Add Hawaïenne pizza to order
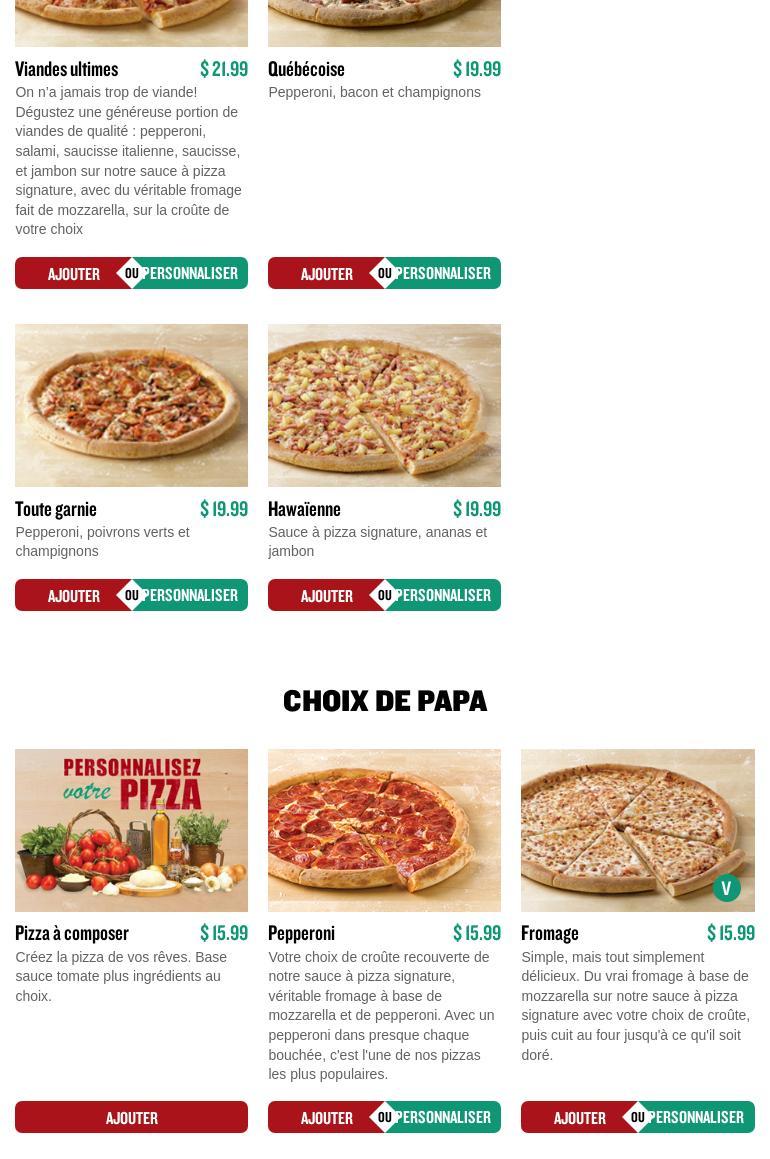The width and height of the screenshot is (770, 1159). click(x=325, y=596)
